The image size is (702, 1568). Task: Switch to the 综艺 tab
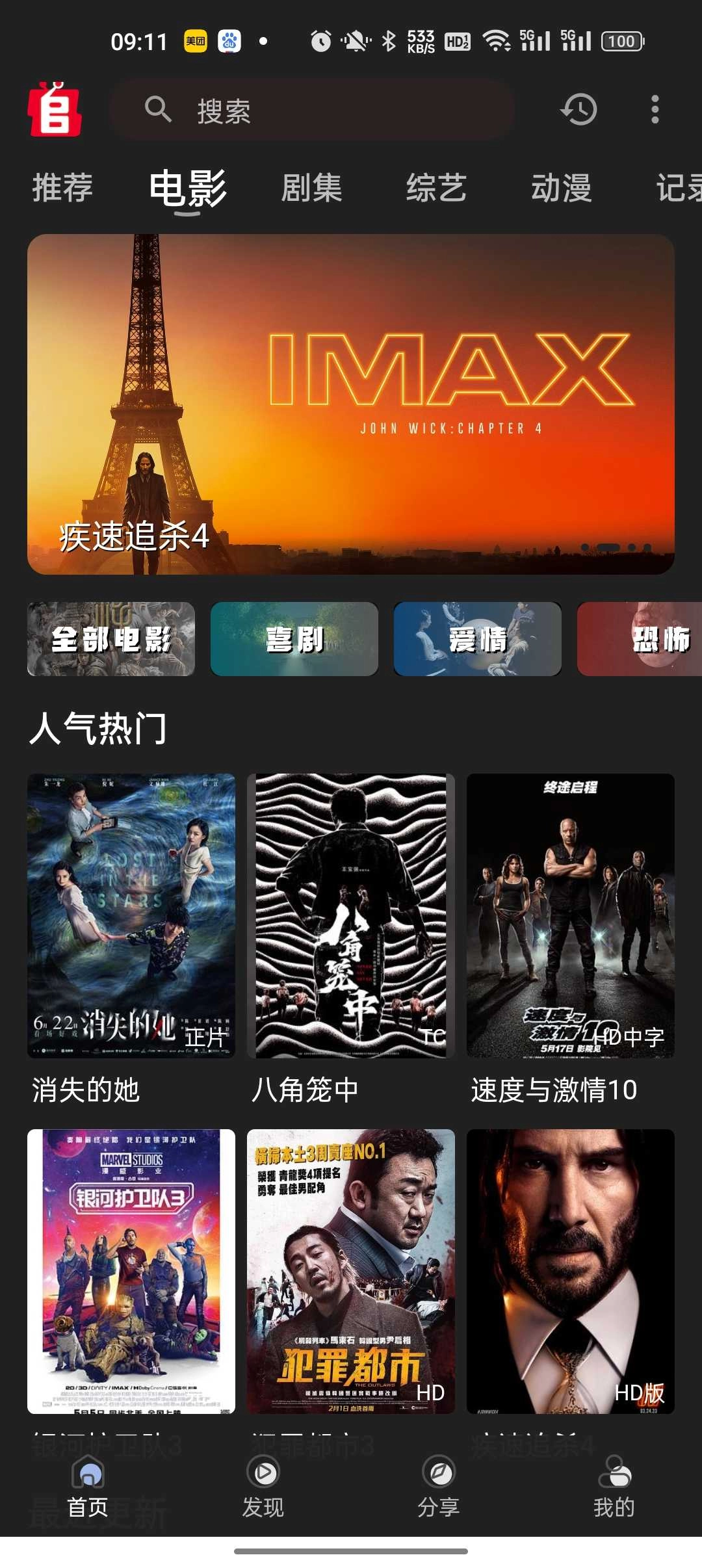(437, 187)
